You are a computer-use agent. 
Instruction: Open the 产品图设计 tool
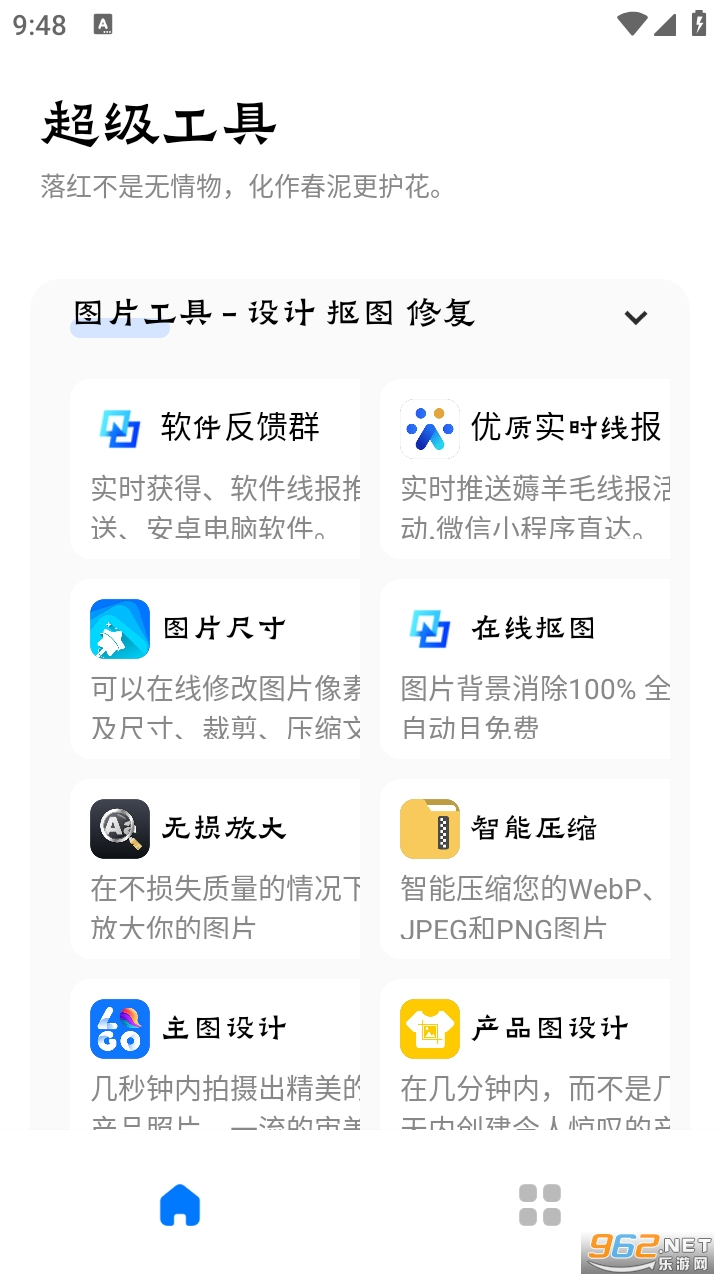click(525, 1055)
